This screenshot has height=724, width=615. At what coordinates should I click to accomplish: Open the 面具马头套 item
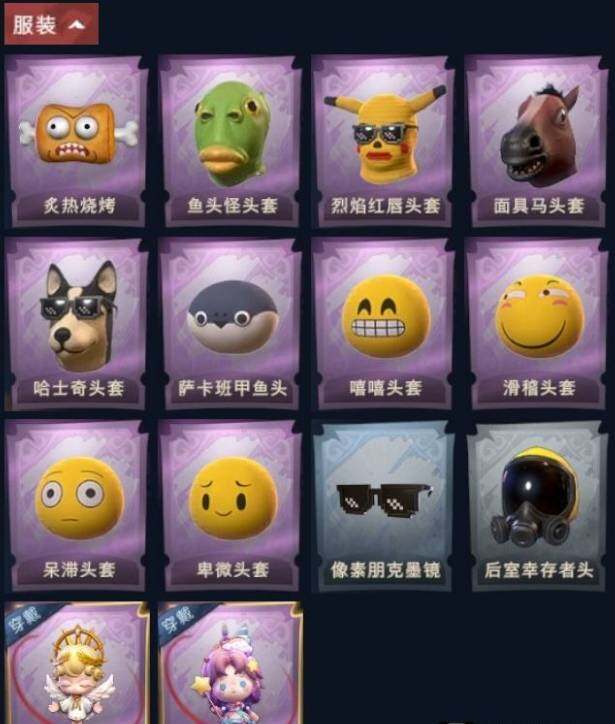tap(539, 140)
